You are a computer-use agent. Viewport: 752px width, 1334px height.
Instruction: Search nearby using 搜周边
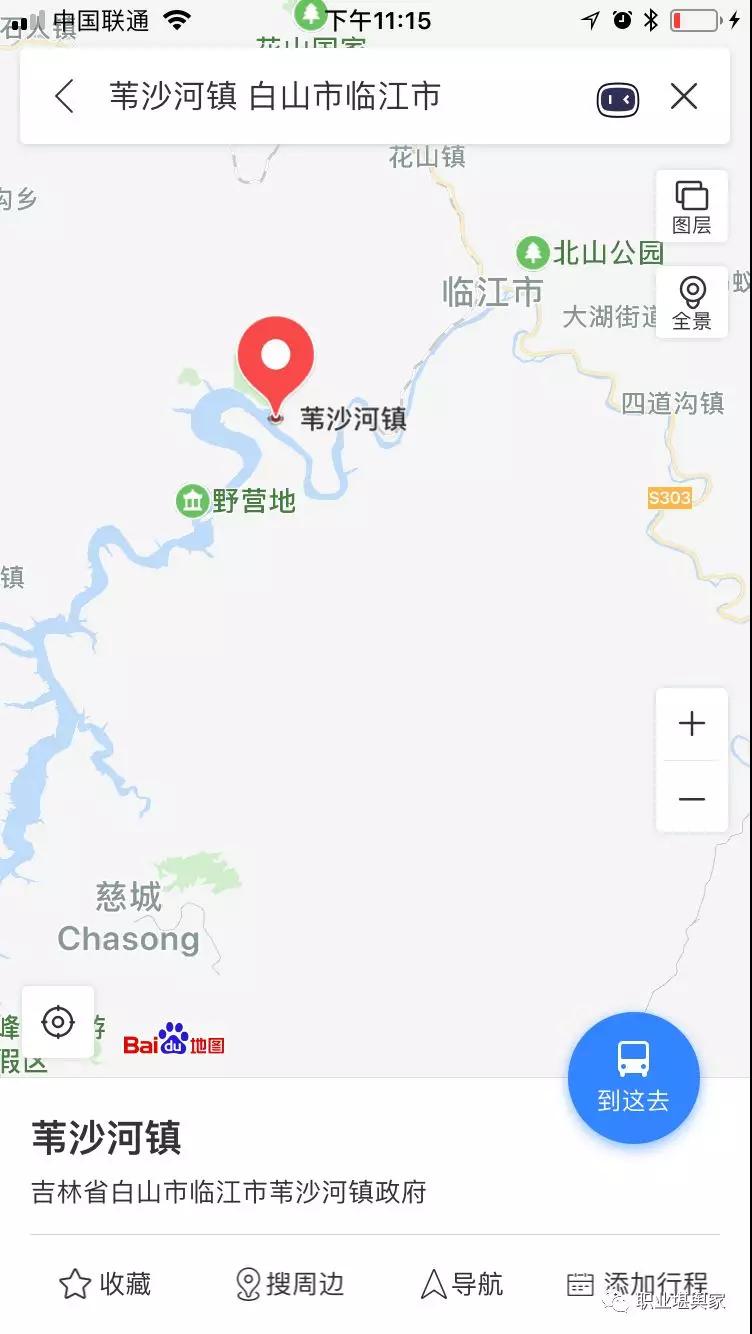289,1284
